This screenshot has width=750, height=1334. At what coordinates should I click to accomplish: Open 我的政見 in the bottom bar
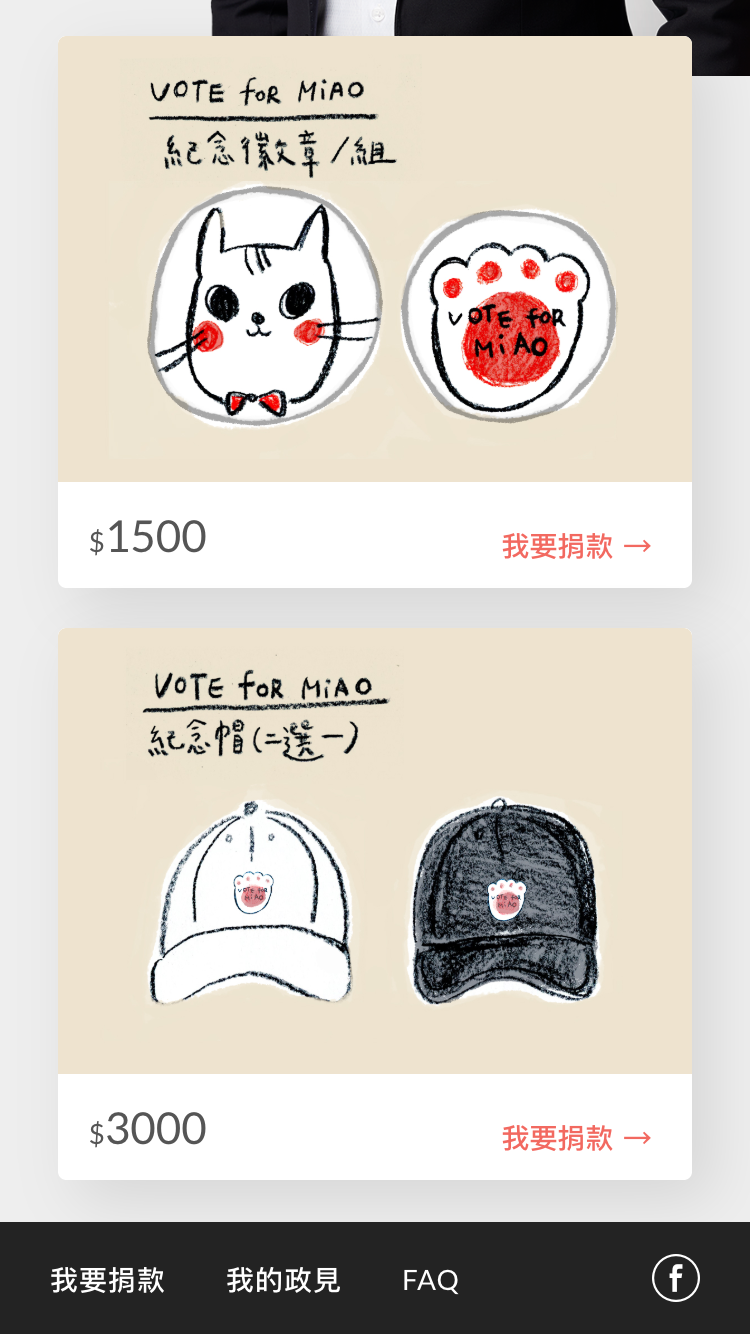click(x=283, y=1280)
